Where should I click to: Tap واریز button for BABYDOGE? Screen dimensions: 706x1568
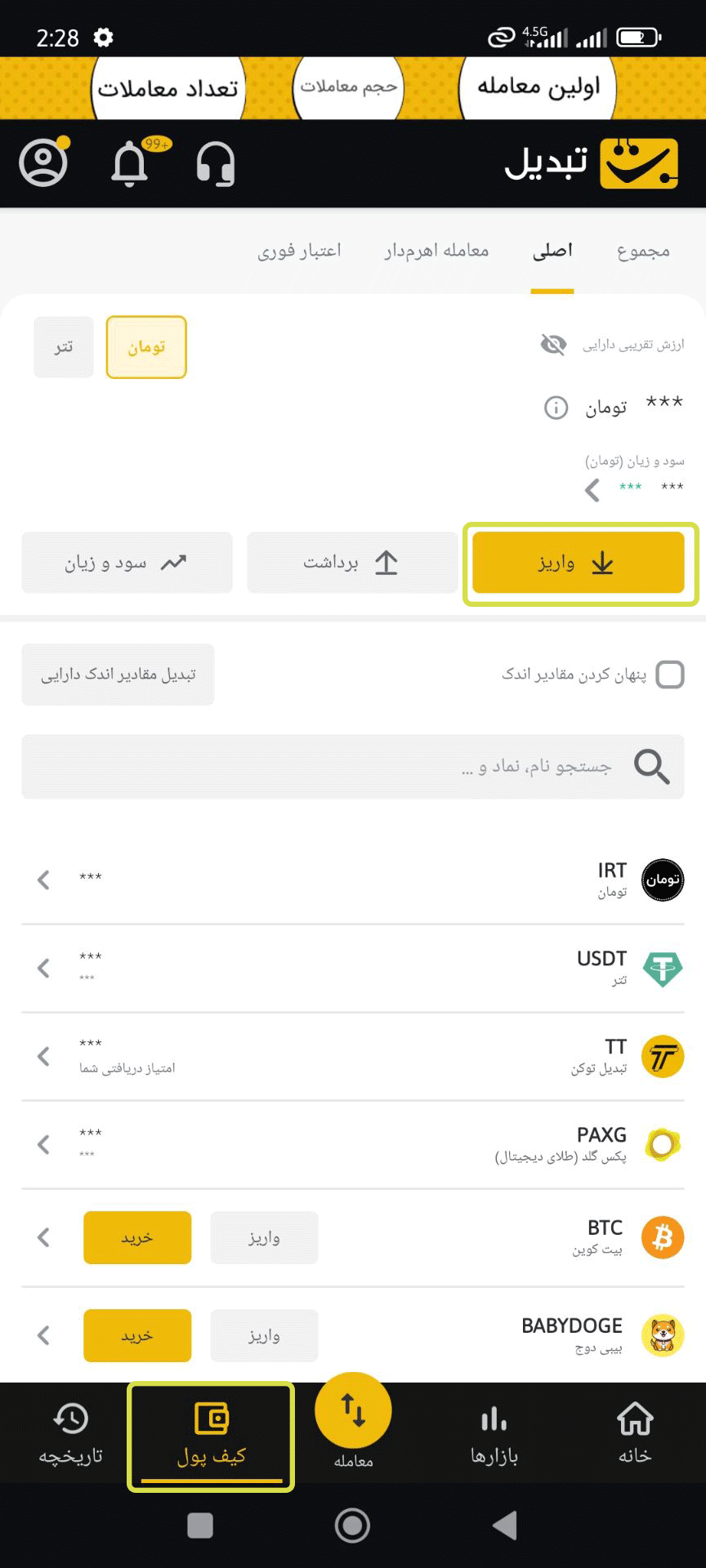264,1336
